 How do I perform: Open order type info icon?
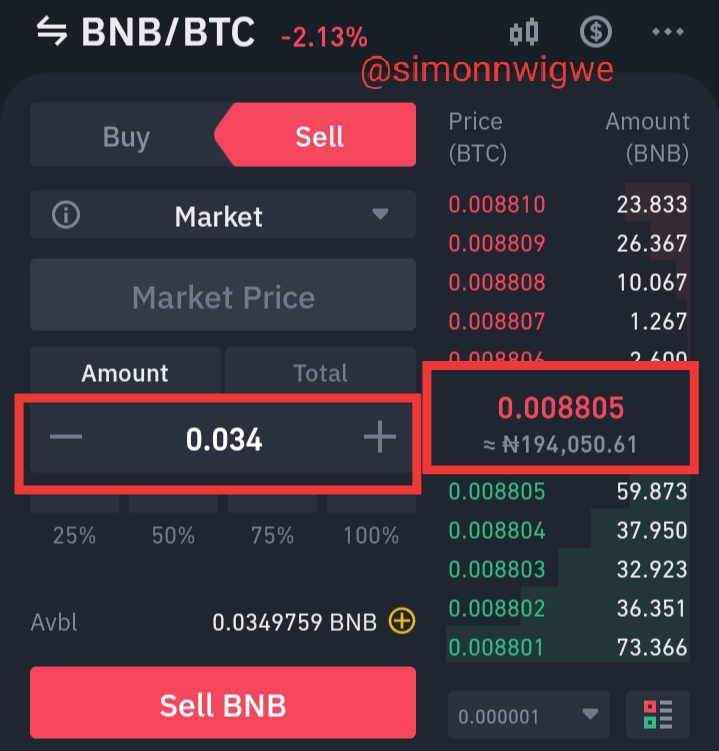pyautogui.click(x=66, y=215)
